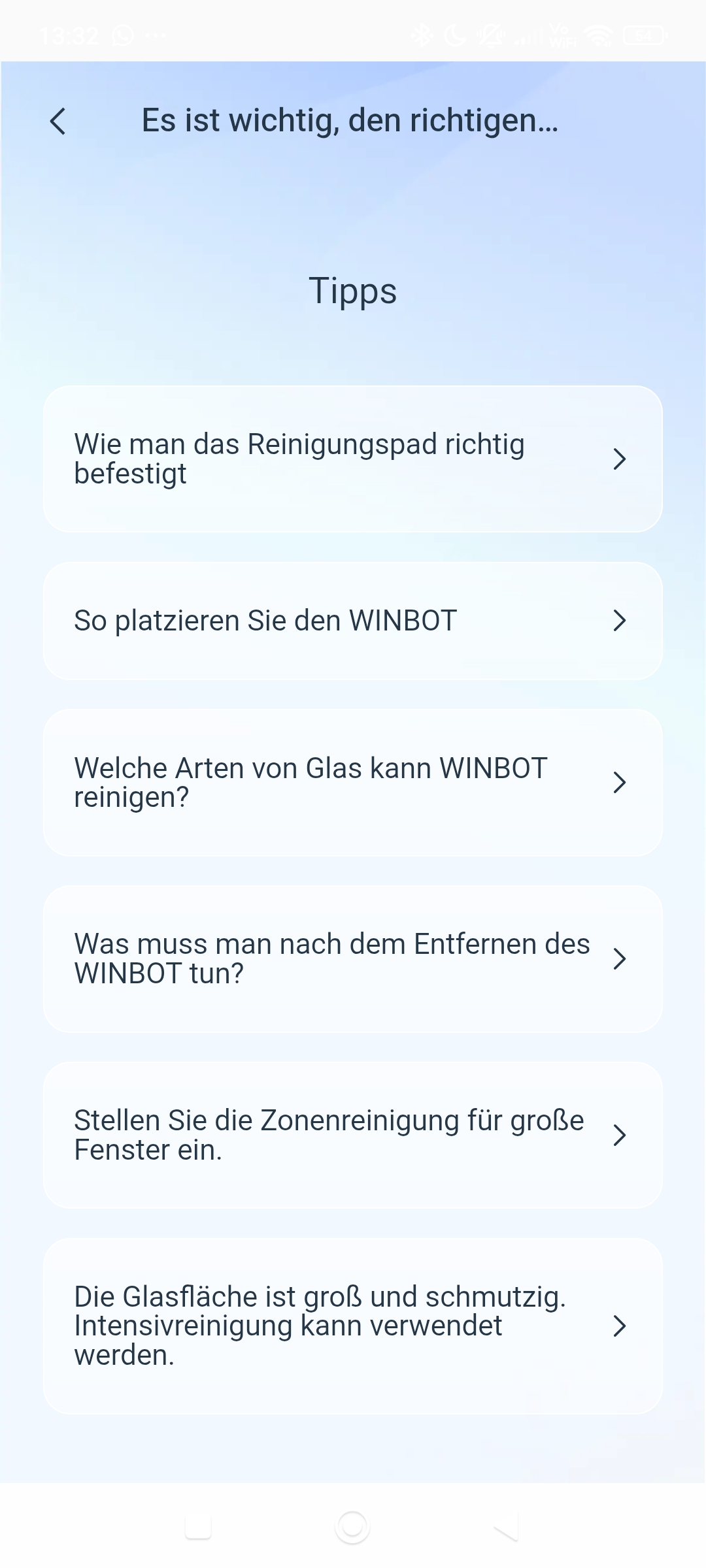Image resolution: width=706 pixels, height=1568 pixels.
Task: Go back using the top arrow
Action: (x=58, y=122)
